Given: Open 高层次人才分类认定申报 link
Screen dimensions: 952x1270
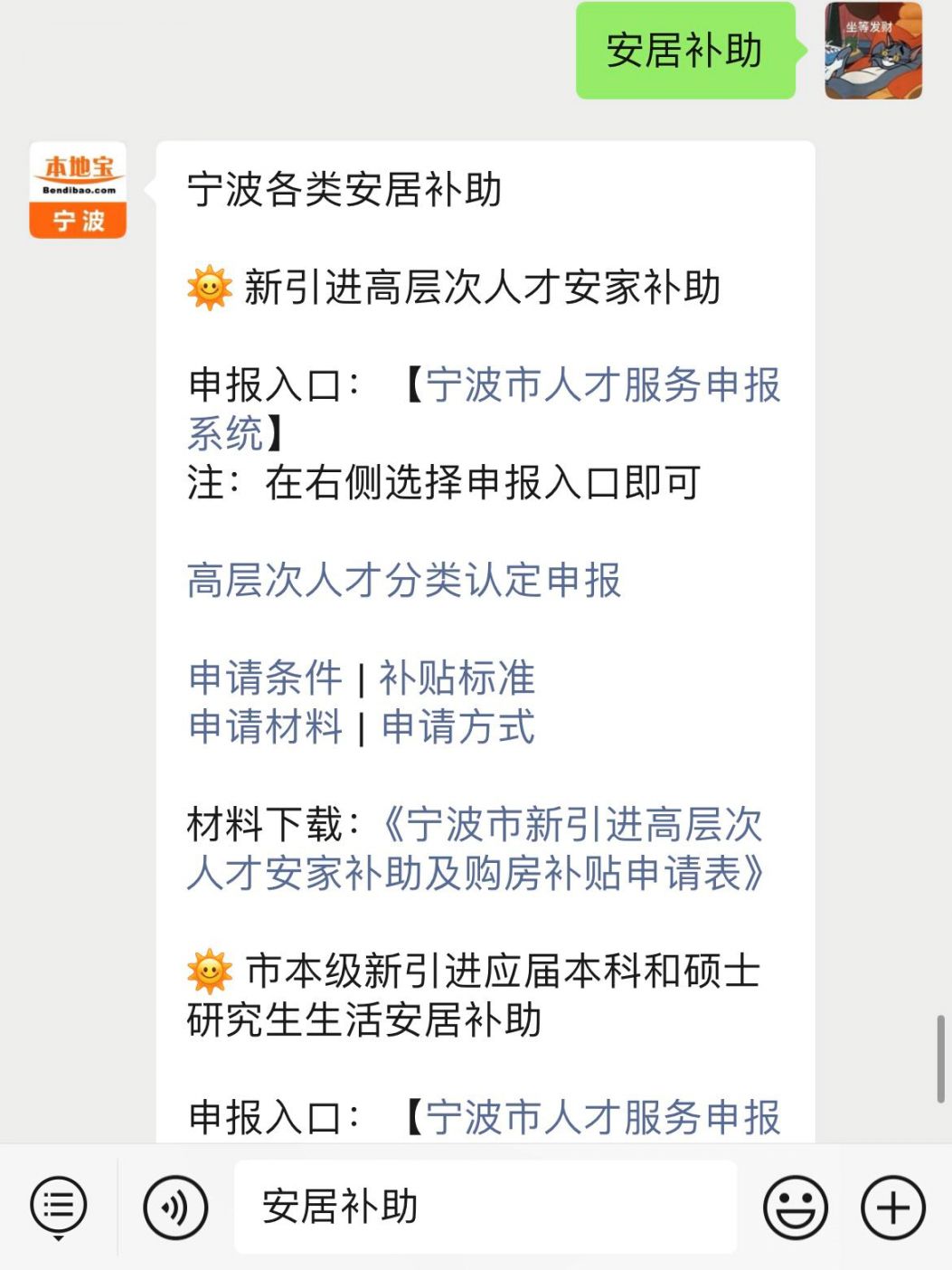Looking at the screenshot, I should pyautogui.click(x=404, y=581).
